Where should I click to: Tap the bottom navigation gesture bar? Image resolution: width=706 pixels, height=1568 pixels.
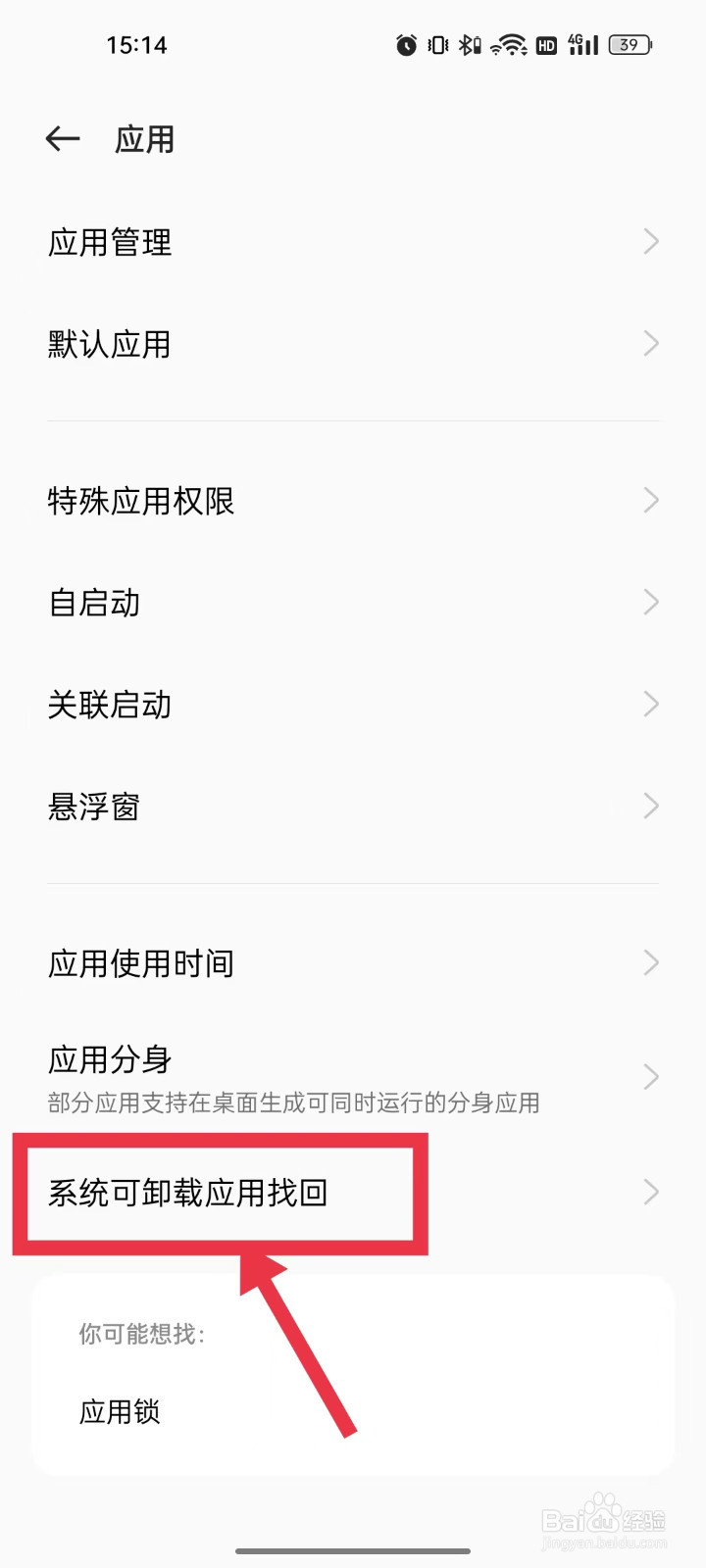click(353, 1551)
